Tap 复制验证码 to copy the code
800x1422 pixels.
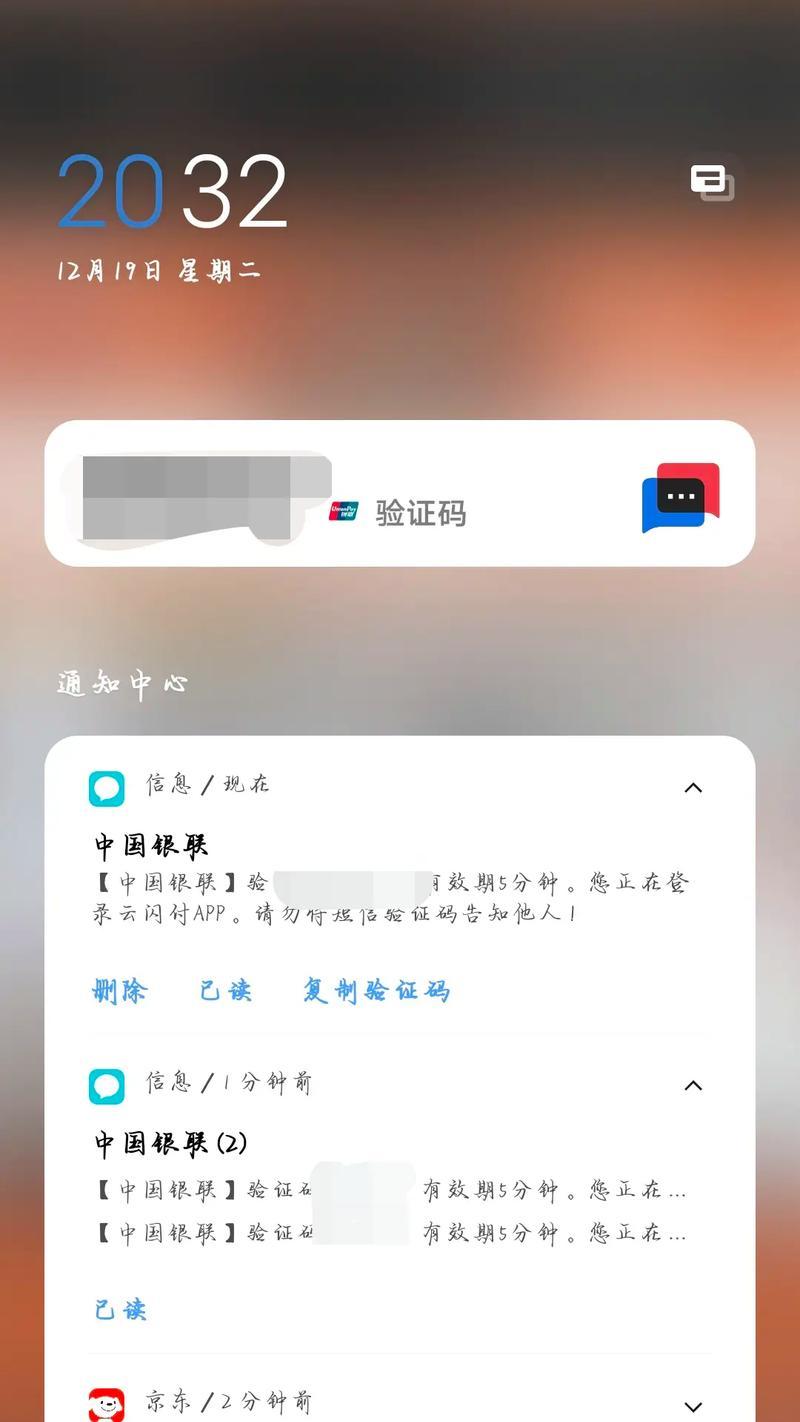[x=377, y=991]
